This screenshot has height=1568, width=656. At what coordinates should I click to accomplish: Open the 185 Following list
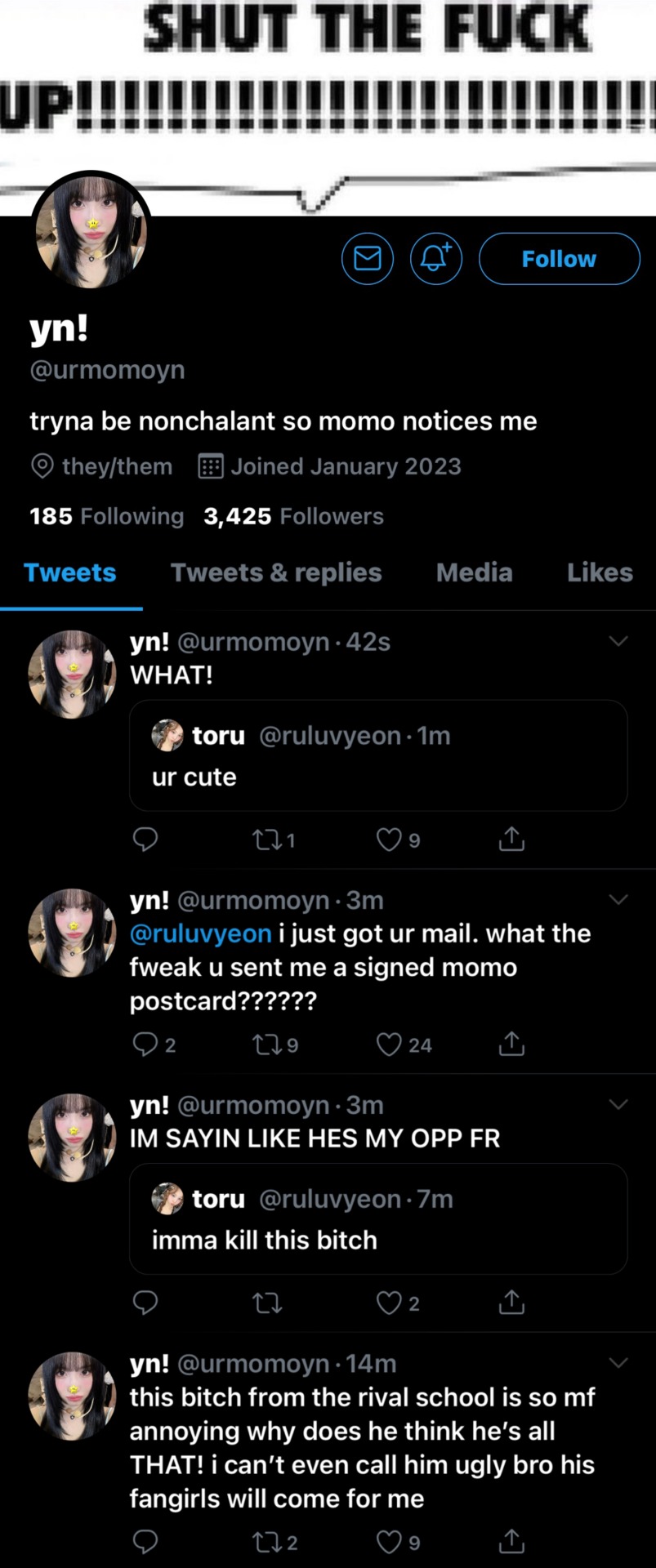coord(107,516)
